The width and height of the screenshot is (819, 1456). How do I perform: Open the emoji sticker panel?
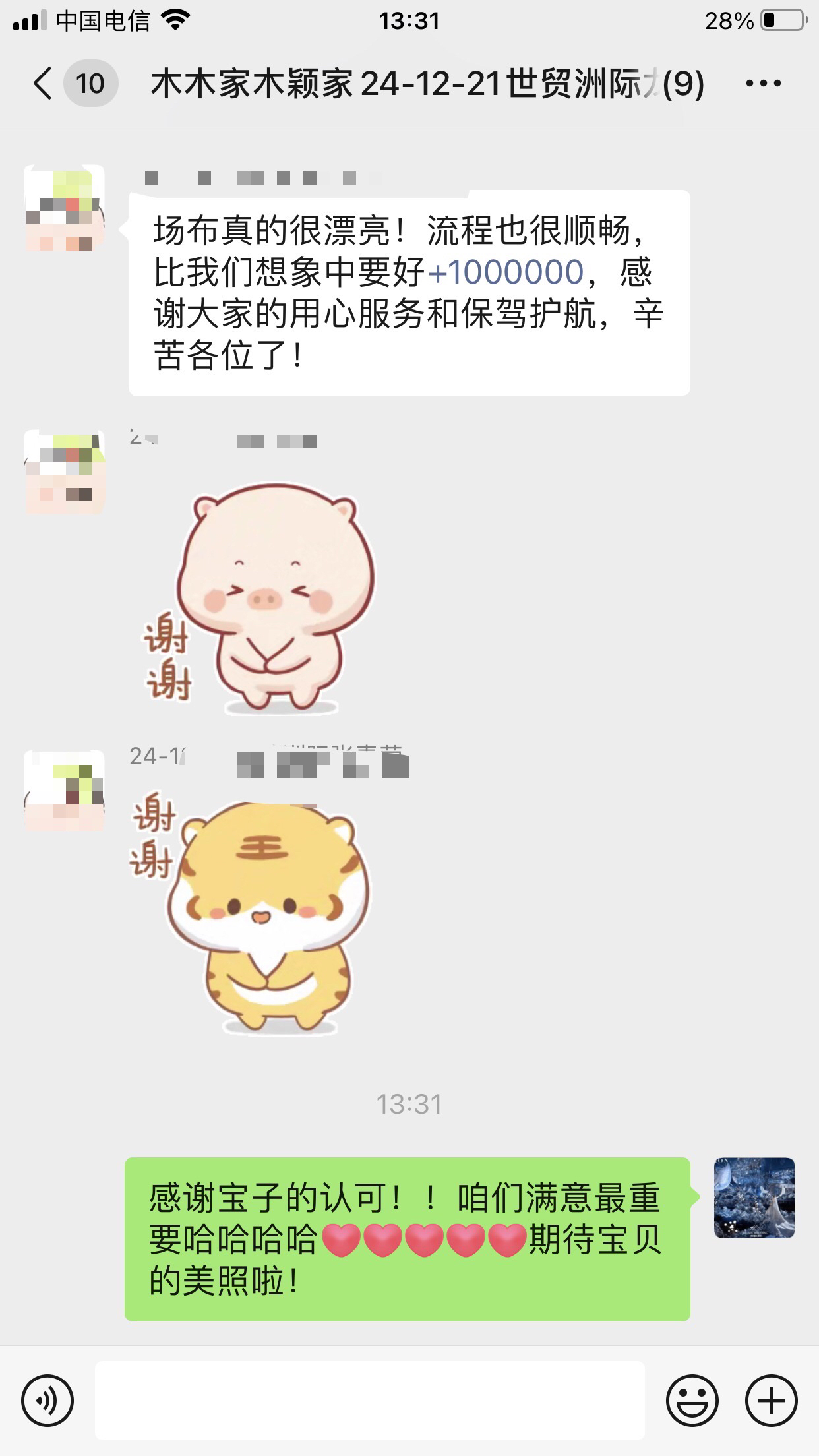[692, 1400]
